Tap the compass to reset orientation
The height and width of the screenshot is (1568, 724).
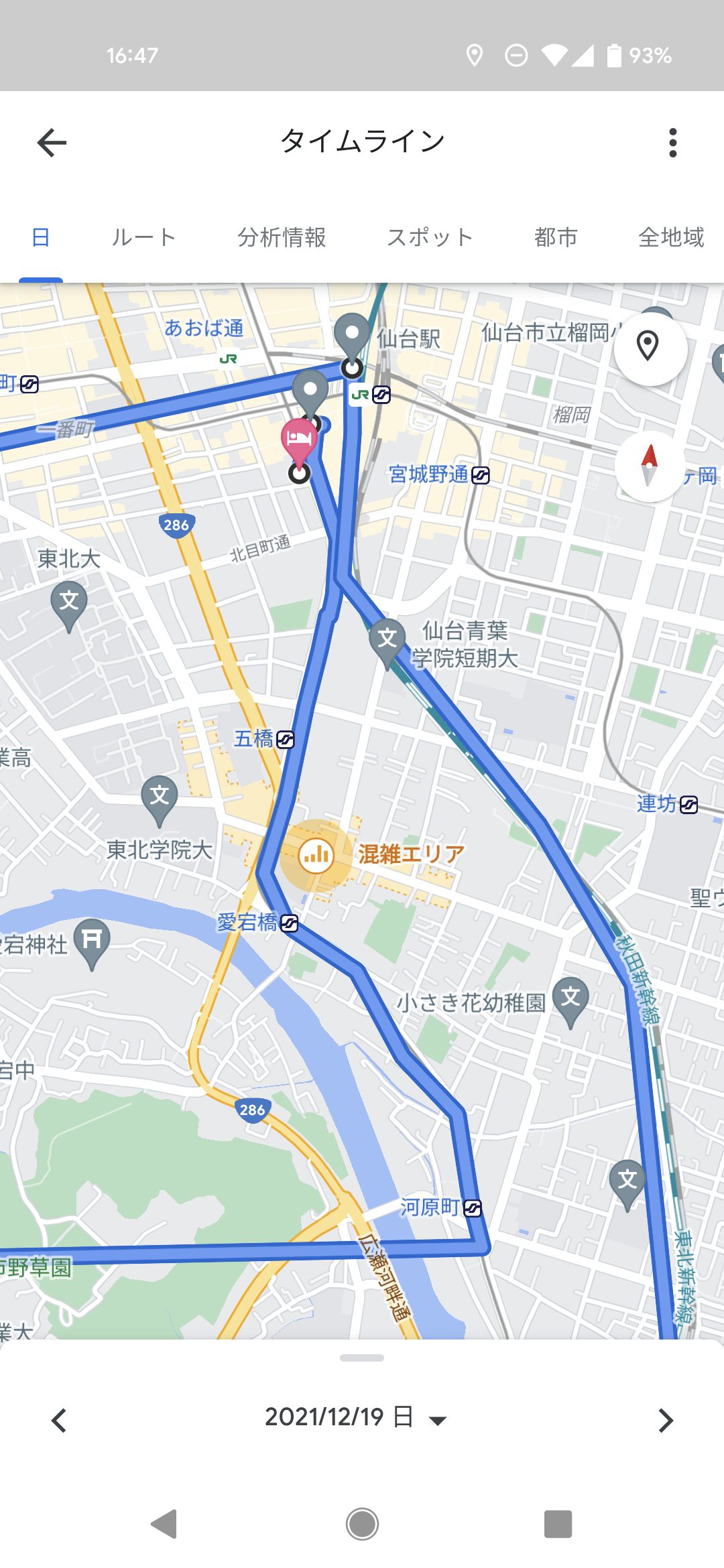649,466
